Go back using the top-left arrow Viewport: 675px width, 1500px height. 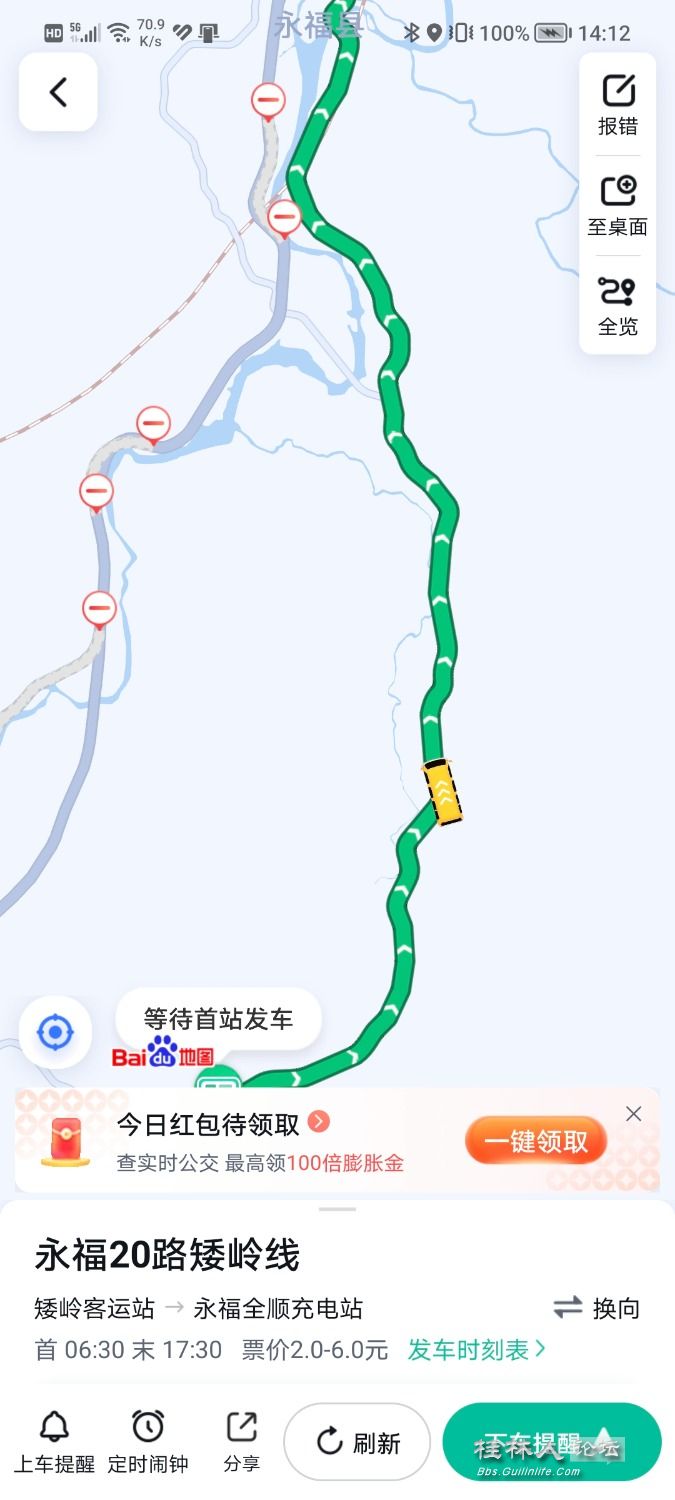(58, 92)
